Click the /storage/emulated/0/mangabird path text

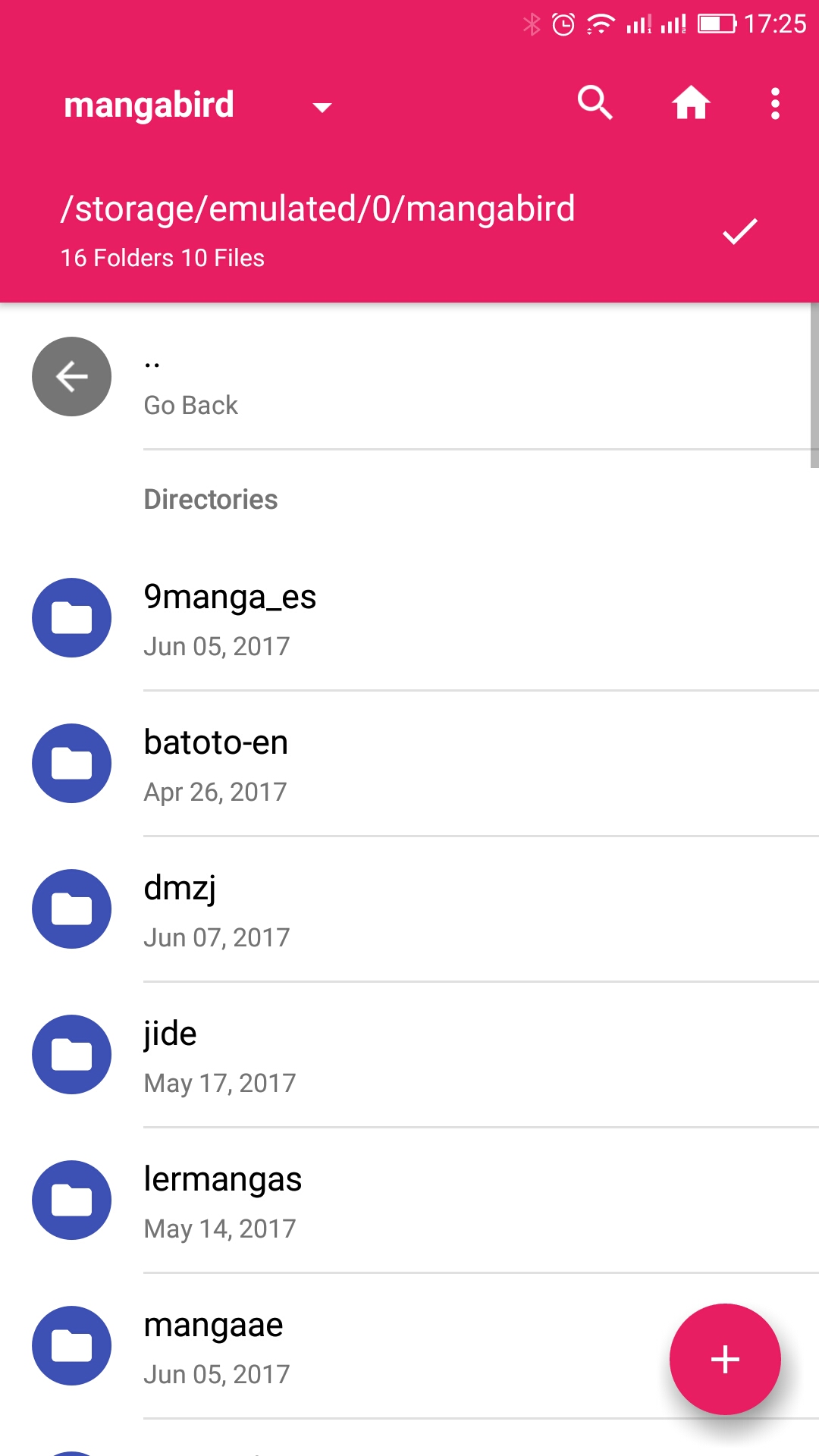[x=318, y=209]
